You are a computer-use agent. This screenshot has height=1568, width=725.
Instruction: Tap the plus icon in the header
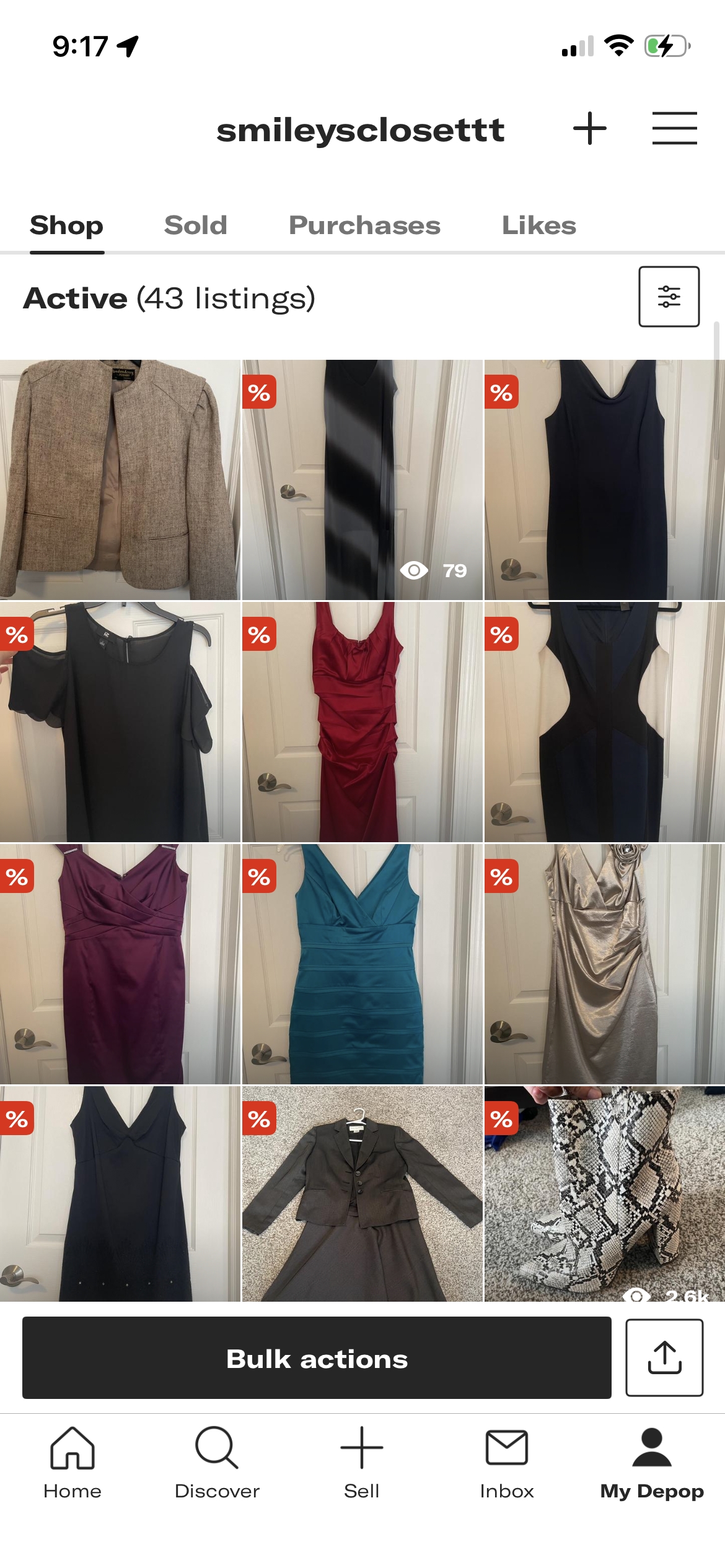[589, 129]
